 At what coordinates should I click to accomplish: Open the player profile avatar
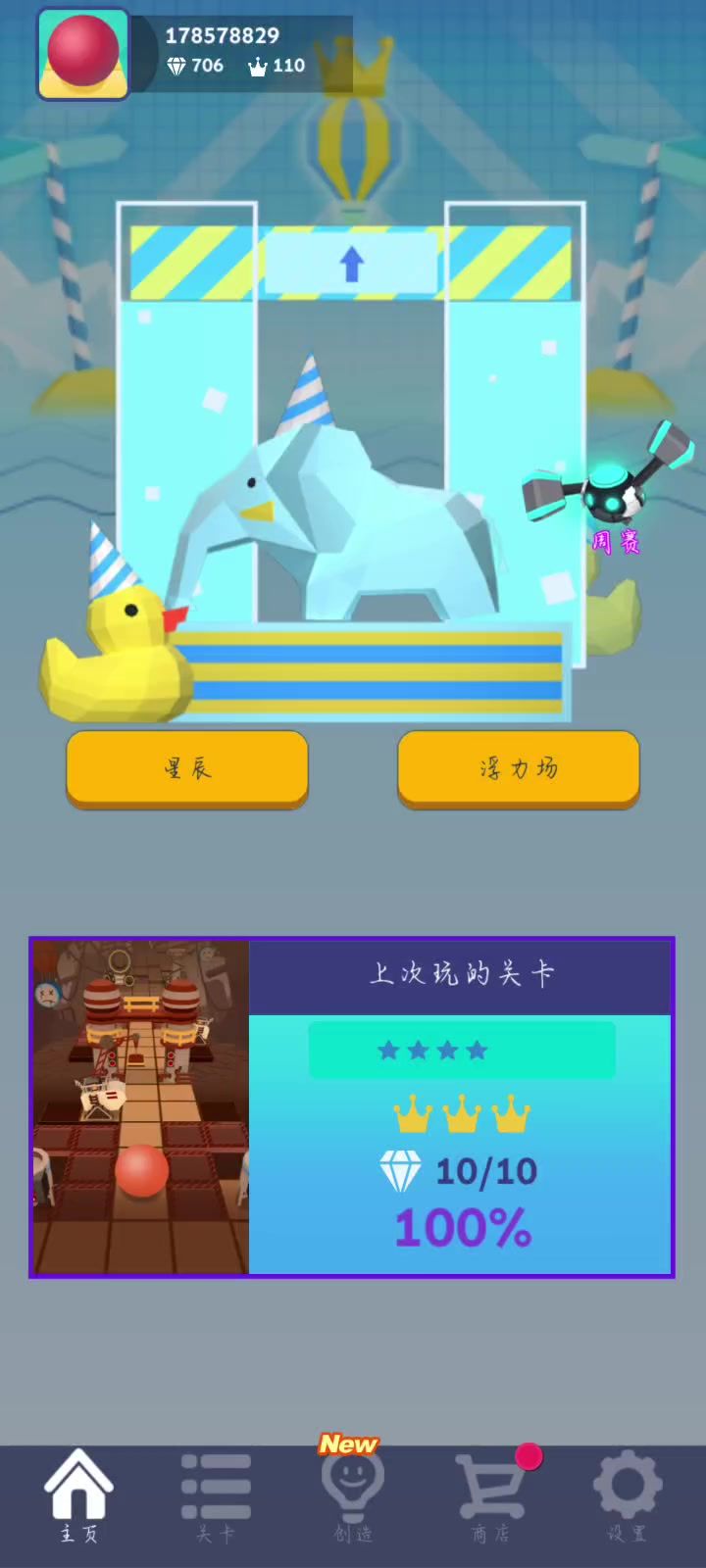pos(83,55)
